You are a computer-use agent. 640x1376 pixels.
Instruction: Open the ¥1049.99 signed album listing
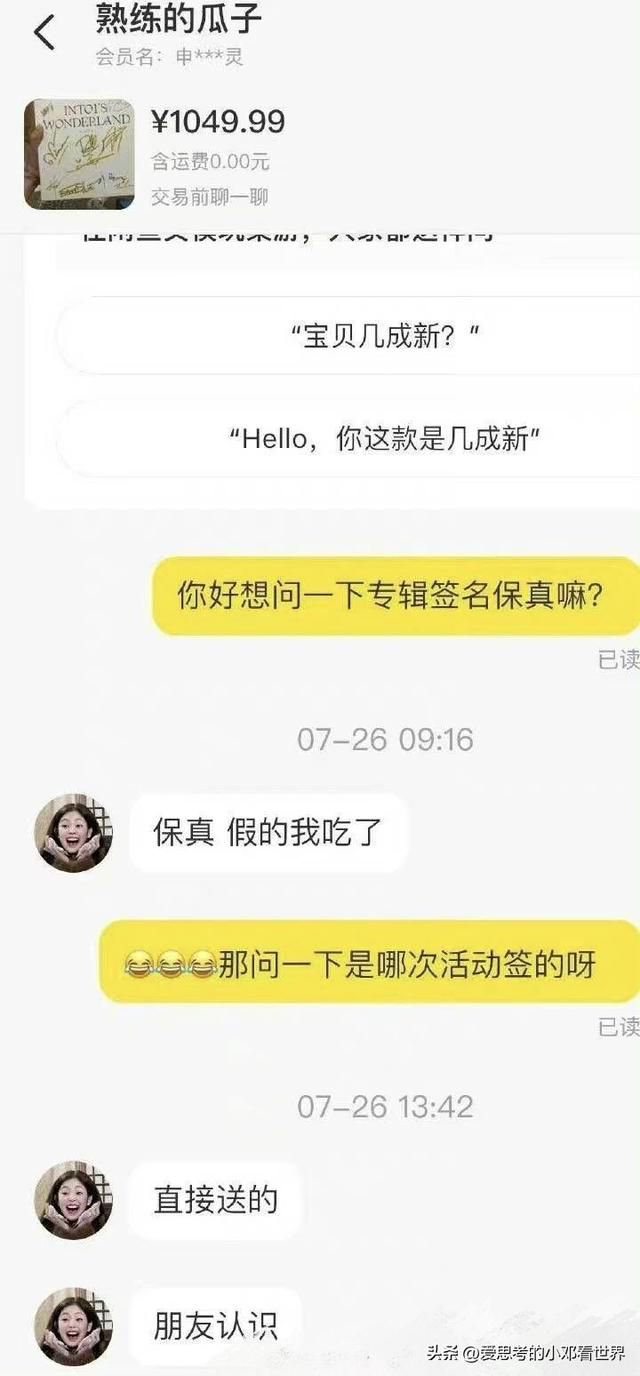point(79,154)
